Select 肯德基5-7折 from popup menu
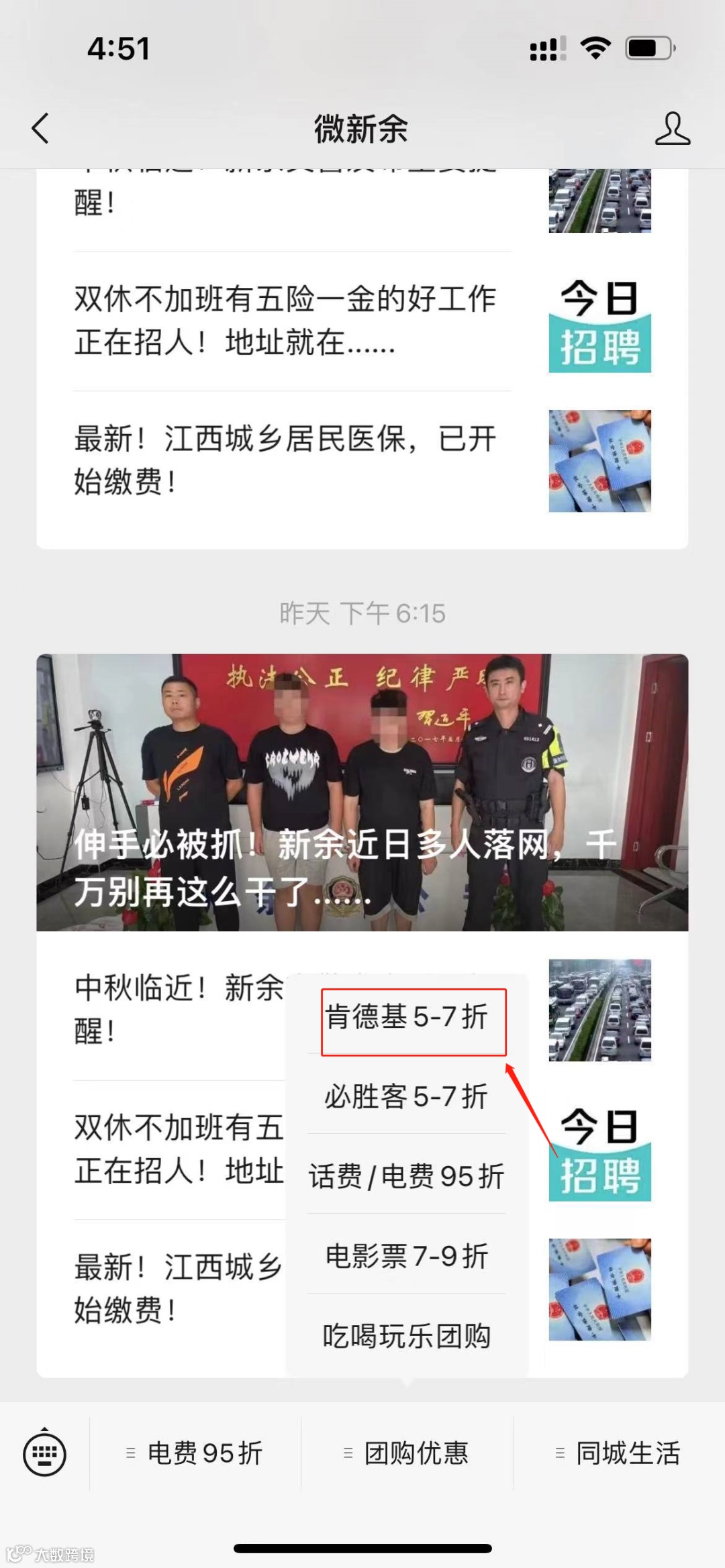 click(x=407, y=1017)
